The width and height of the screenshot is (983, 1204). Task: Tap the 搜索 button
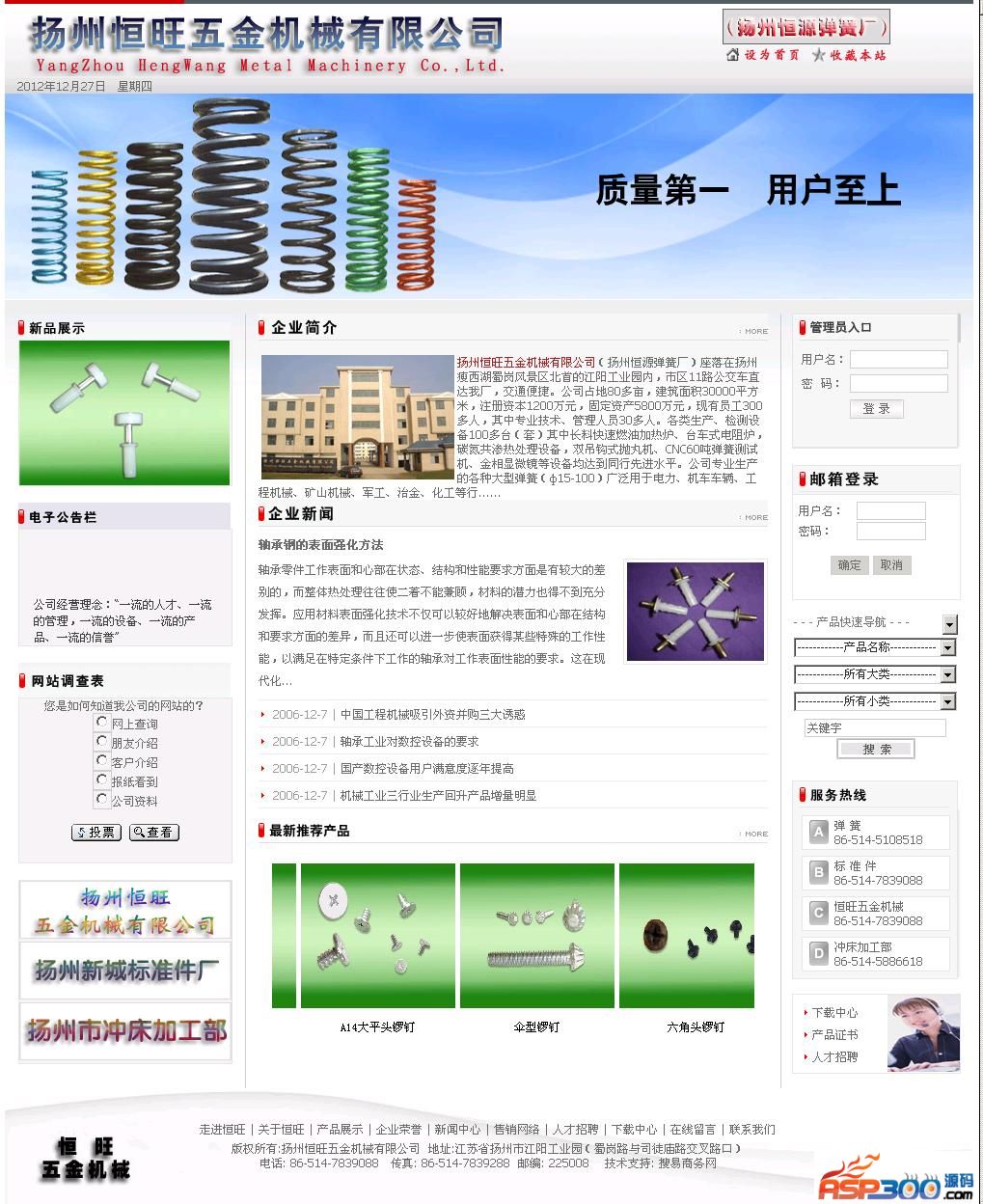pyautogui.click(x=876, y=750)
